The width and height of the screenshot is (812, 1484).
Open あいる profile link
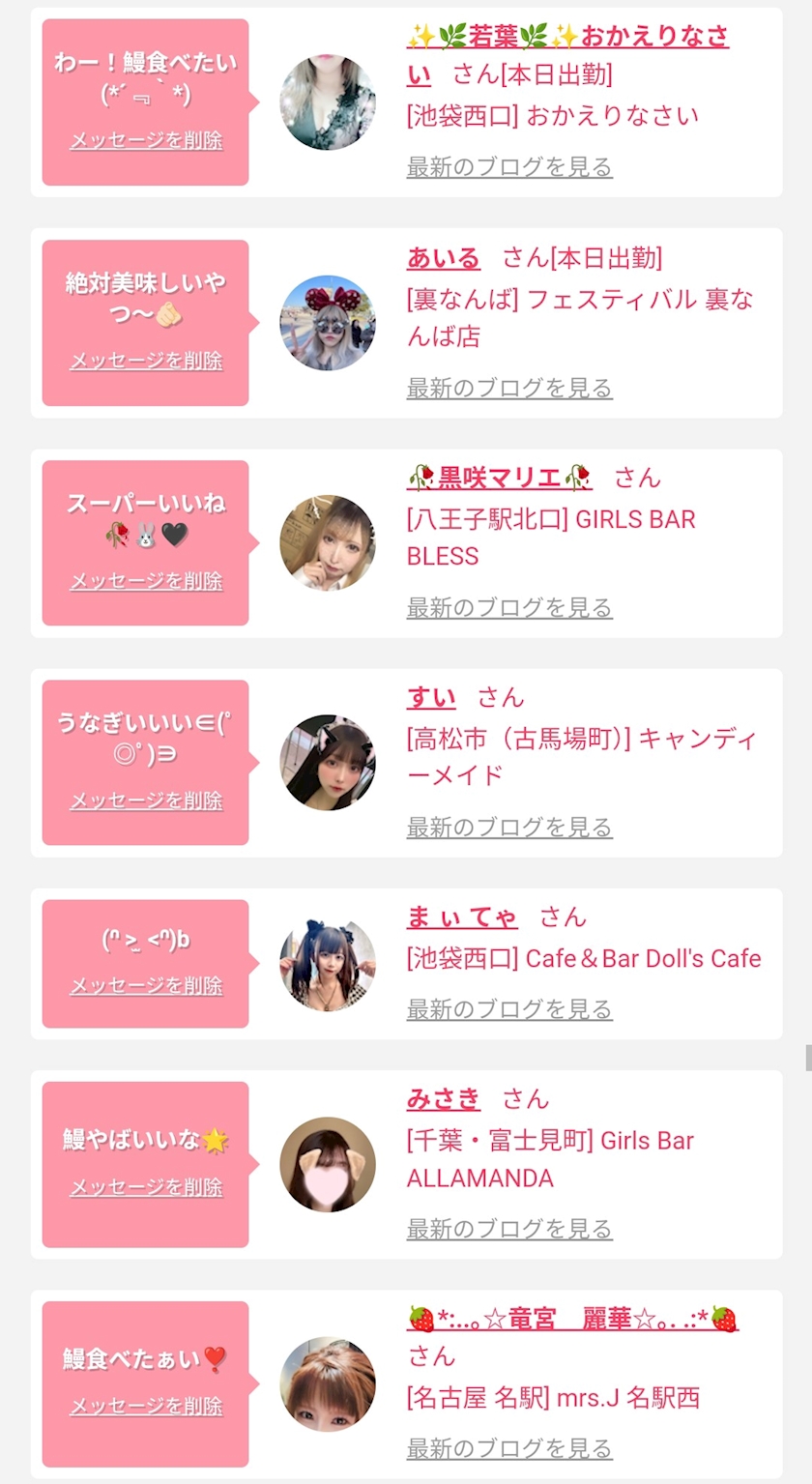pyautogui.click(x=444, y=258)
